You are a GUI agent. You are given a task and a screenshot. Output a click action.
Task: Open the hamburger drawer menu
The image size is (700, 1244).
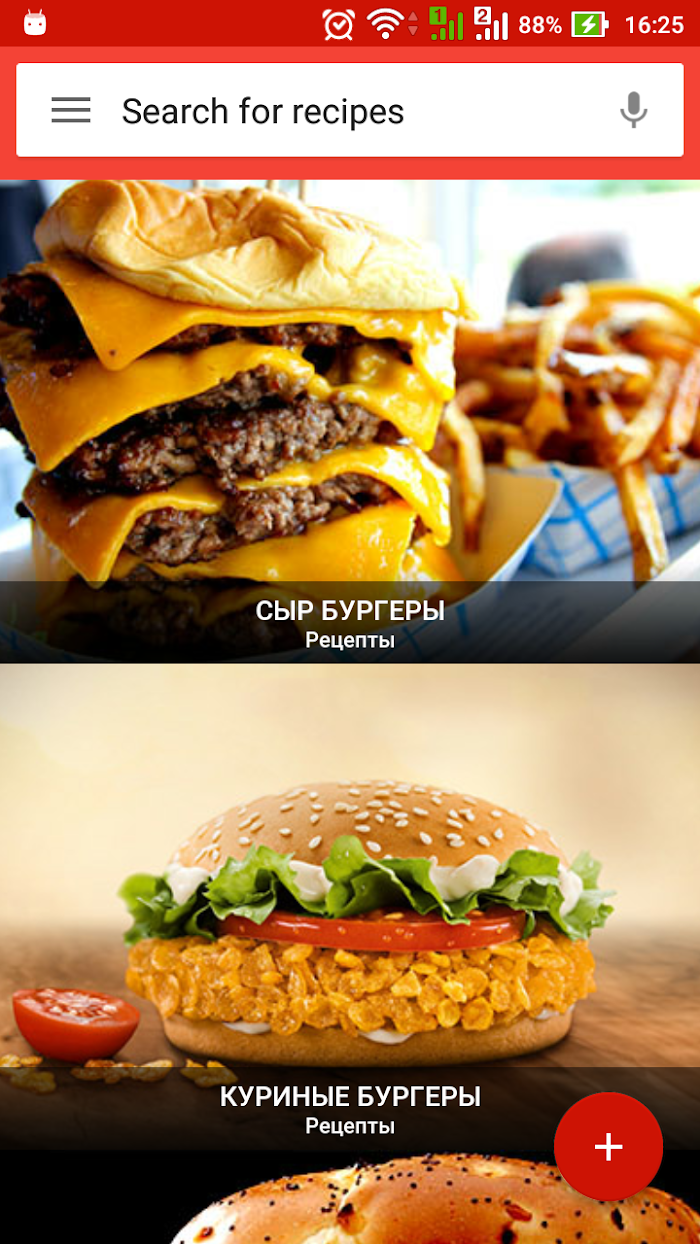pyautogui.click(x=71, y=110)
